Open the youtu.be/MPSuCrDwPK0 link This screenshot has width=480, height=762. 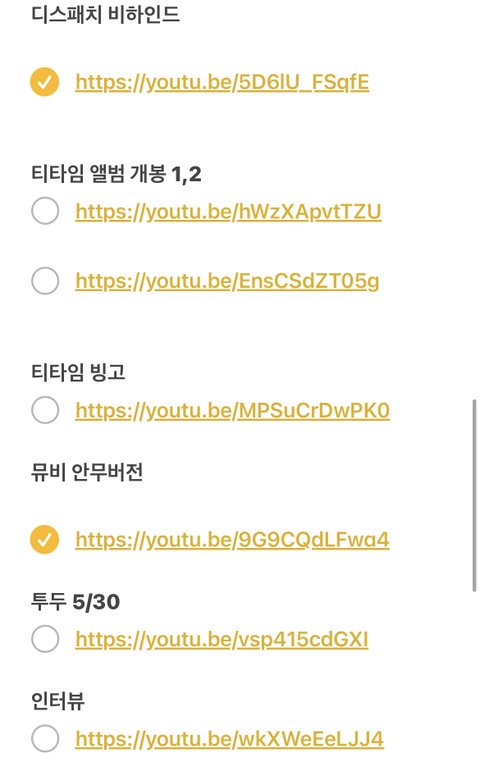pos(232,411)
